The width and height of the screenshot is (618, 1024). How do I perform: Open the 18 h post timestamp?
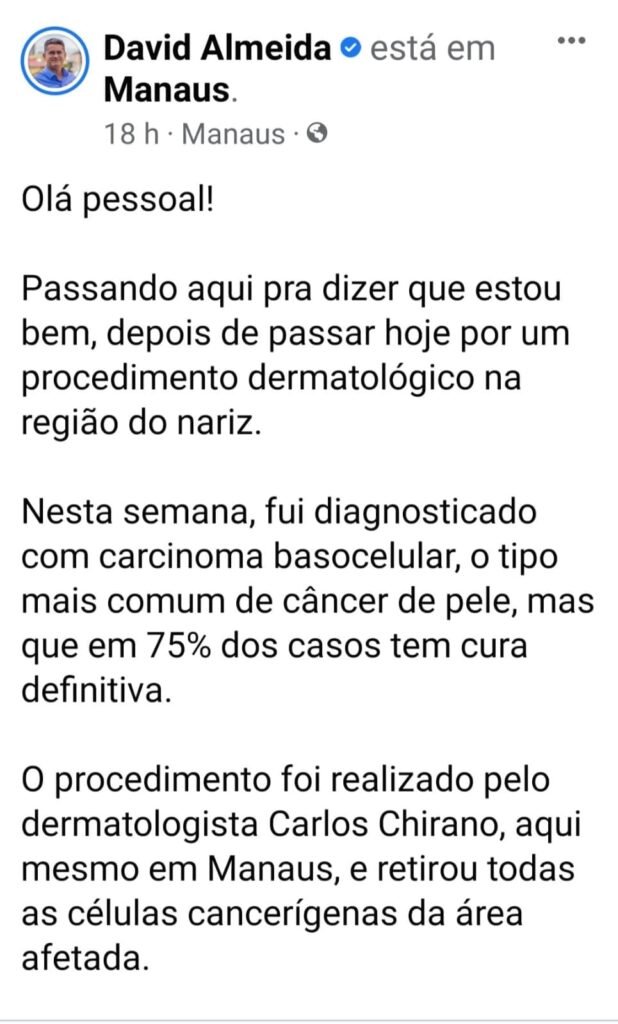(x=132, y=134)
